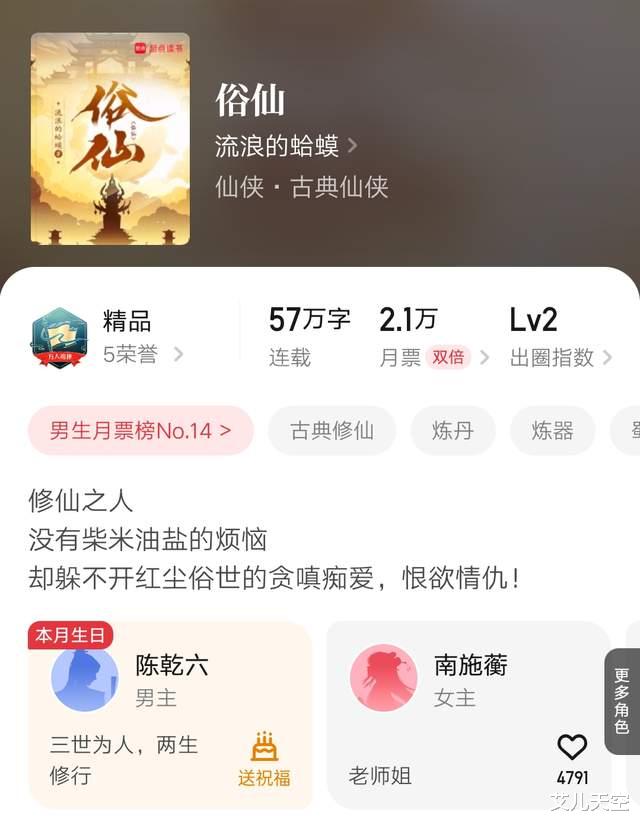Open 男生月票榜No.14 ranking
The width and height of the screenshot is (640, 825).
point(141,431)
